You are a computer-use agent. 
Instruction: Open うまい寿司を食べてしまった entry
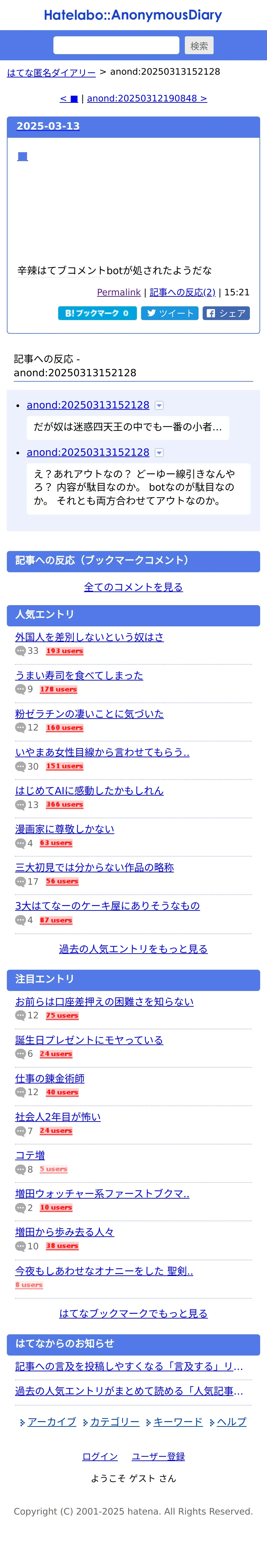pos(79,675)
